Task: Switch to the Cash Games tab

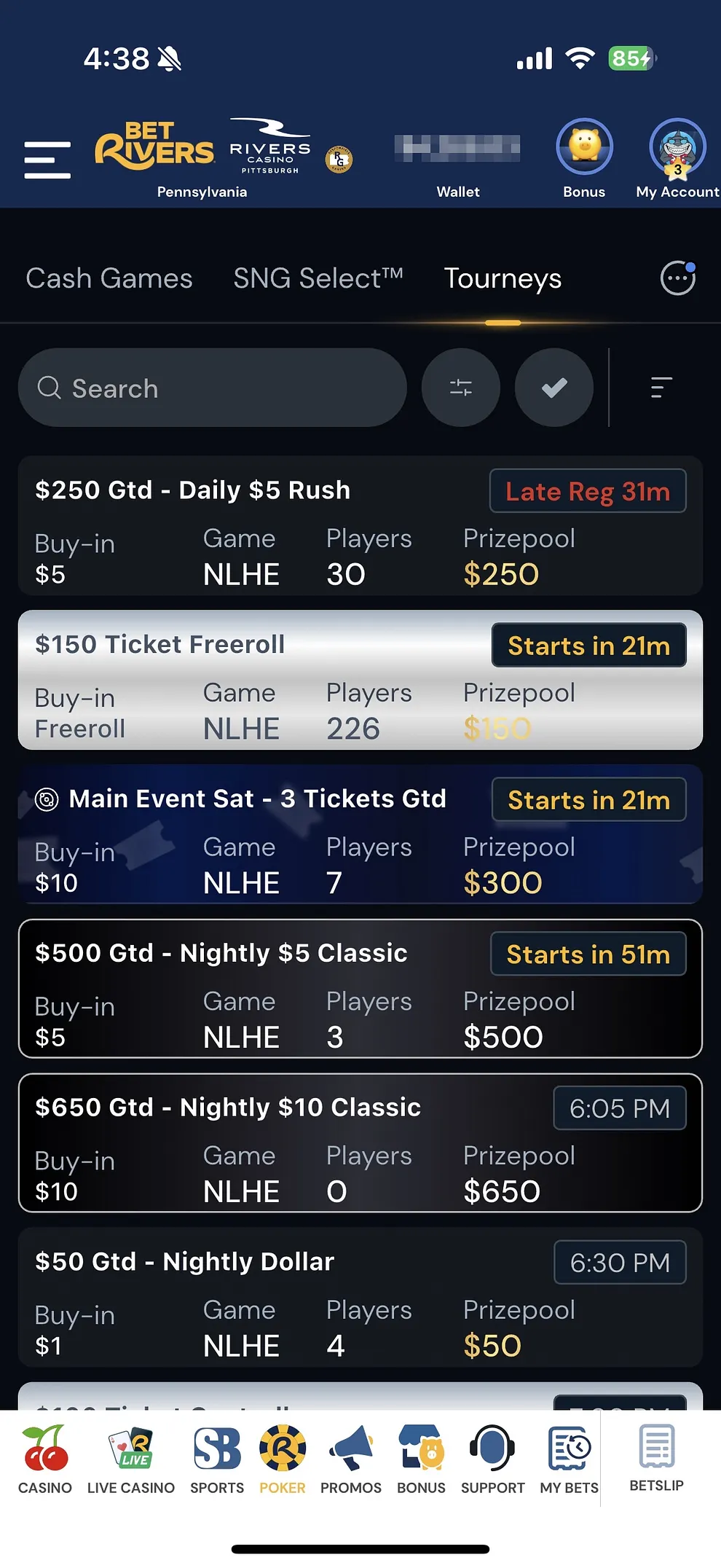Action: 109,278
